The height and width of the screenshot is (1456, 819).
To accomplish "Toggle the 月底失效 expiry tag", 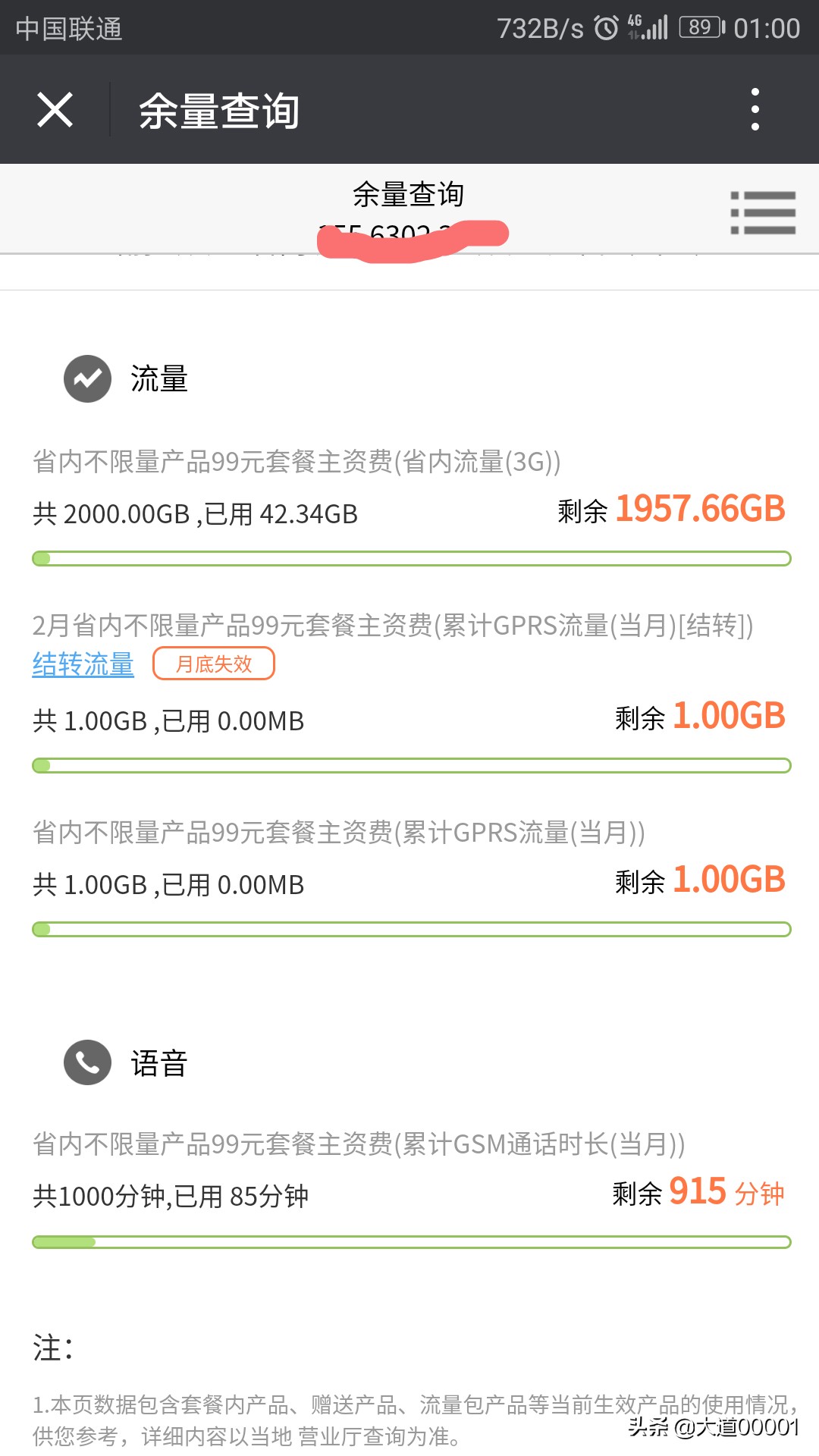I will 213,664.
